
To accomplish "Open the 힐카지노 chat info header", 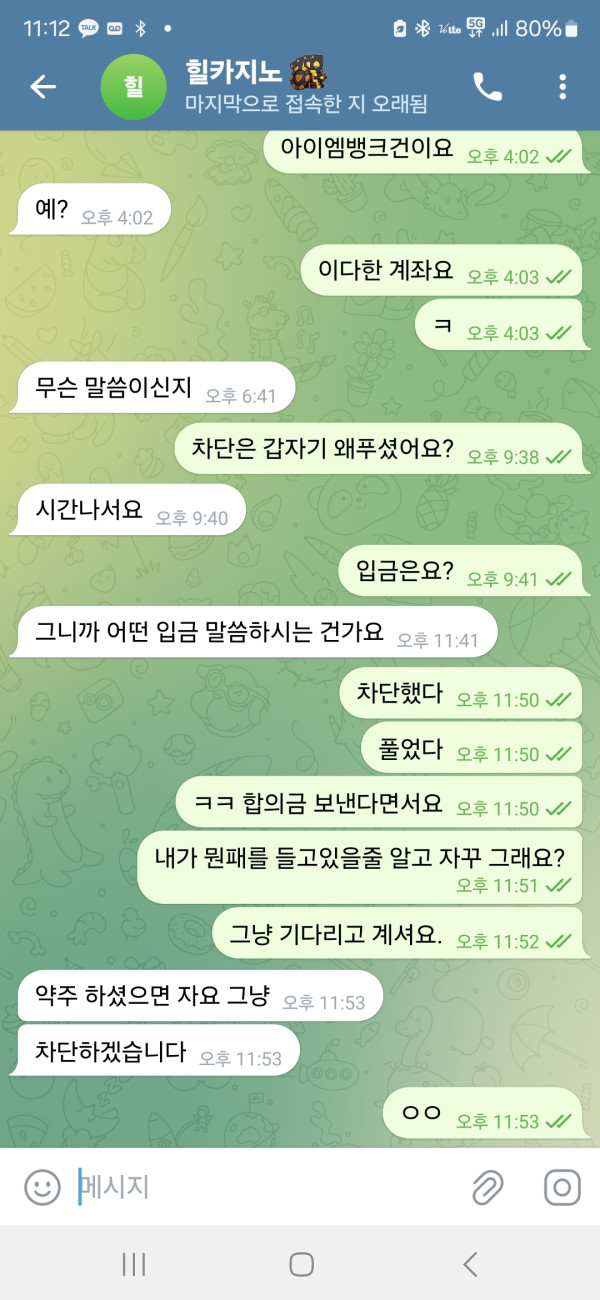I will tap(300, 87).
